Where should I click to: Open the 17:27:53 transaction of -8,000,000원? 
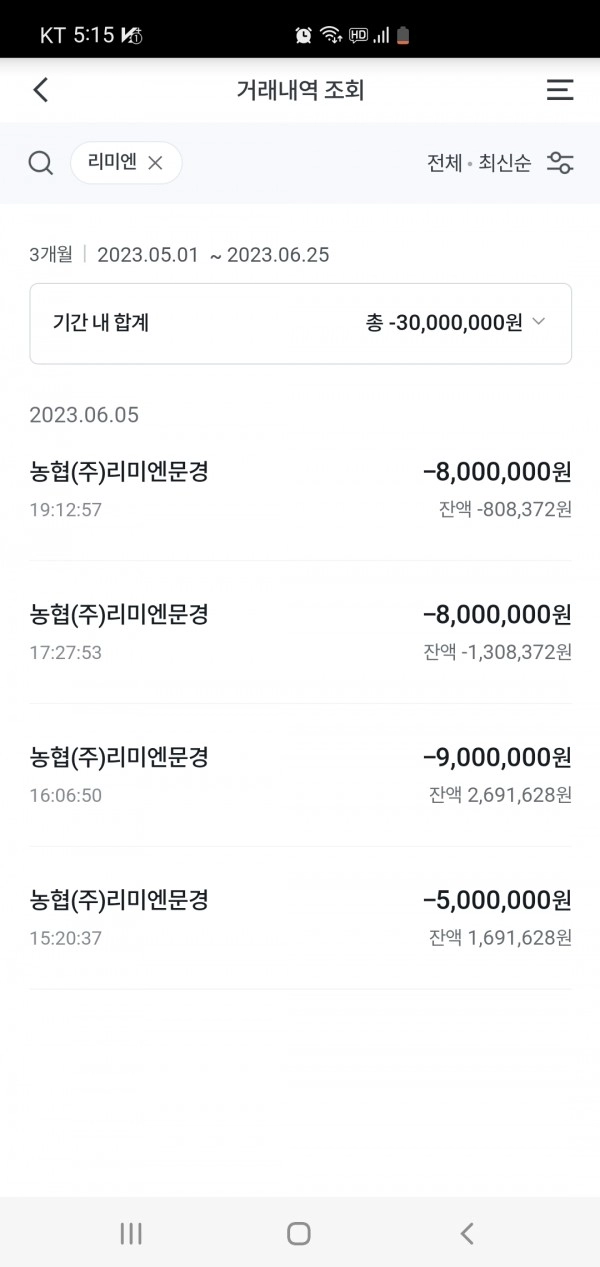coord(300,632)
